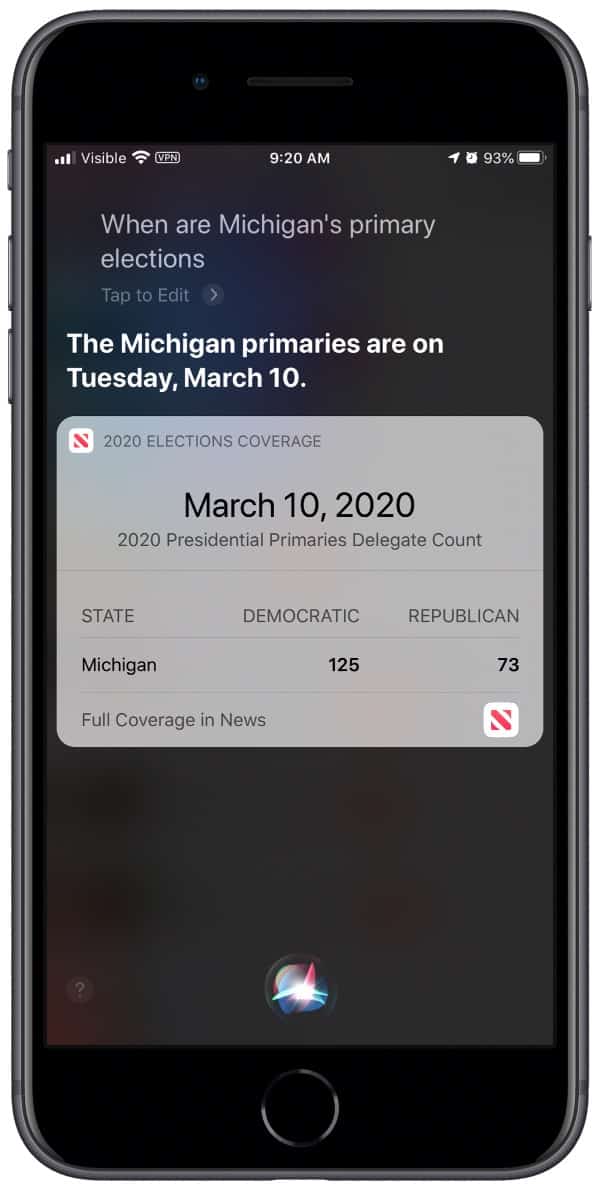This screenshot has width=600, height=1190.
Task: Open the Siri help question mark
Action: tap(80, 989)
